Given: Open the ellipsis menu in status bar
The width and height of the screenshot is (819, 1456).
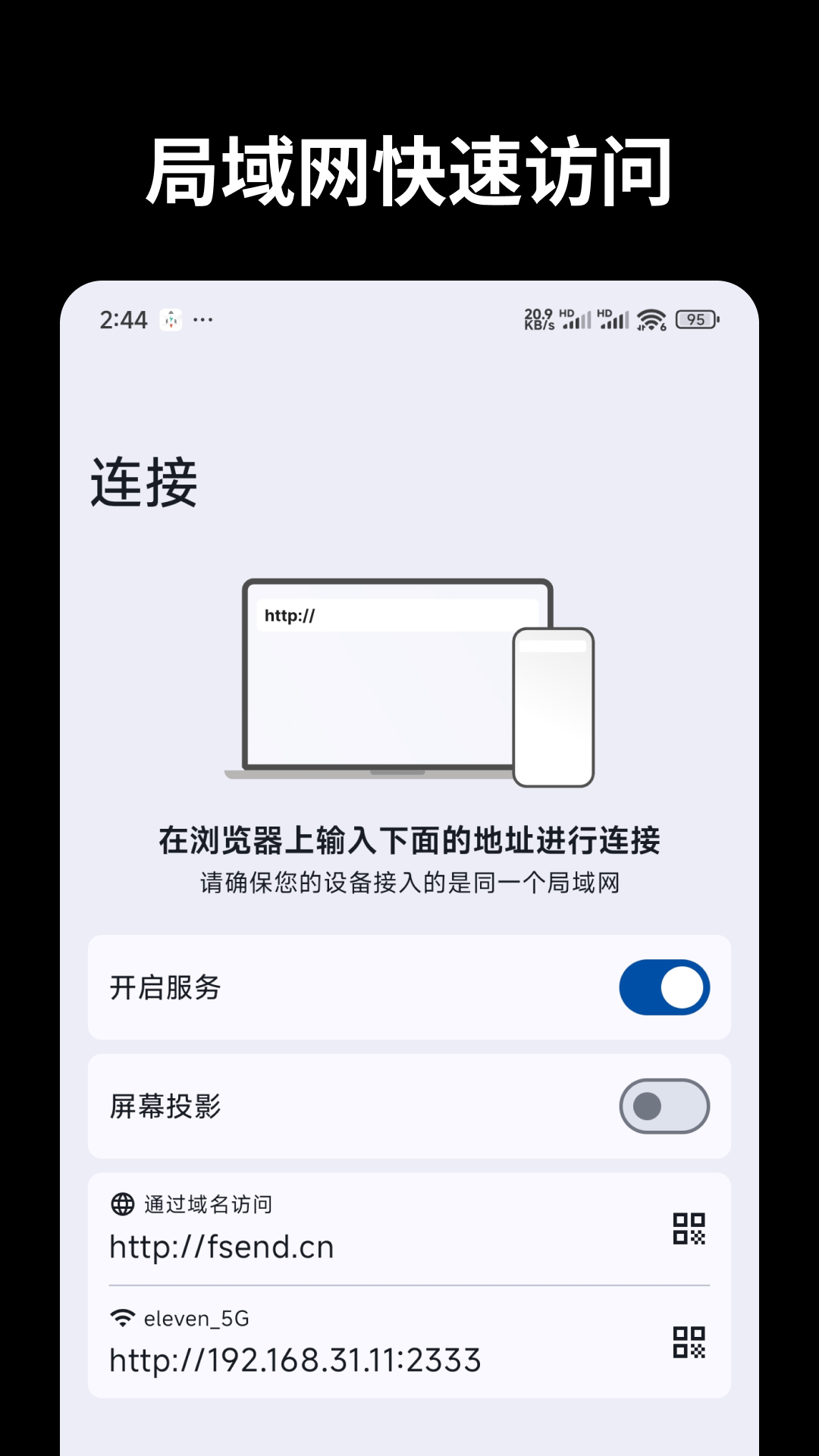Looking at the screenshot, I should point(203,319).
